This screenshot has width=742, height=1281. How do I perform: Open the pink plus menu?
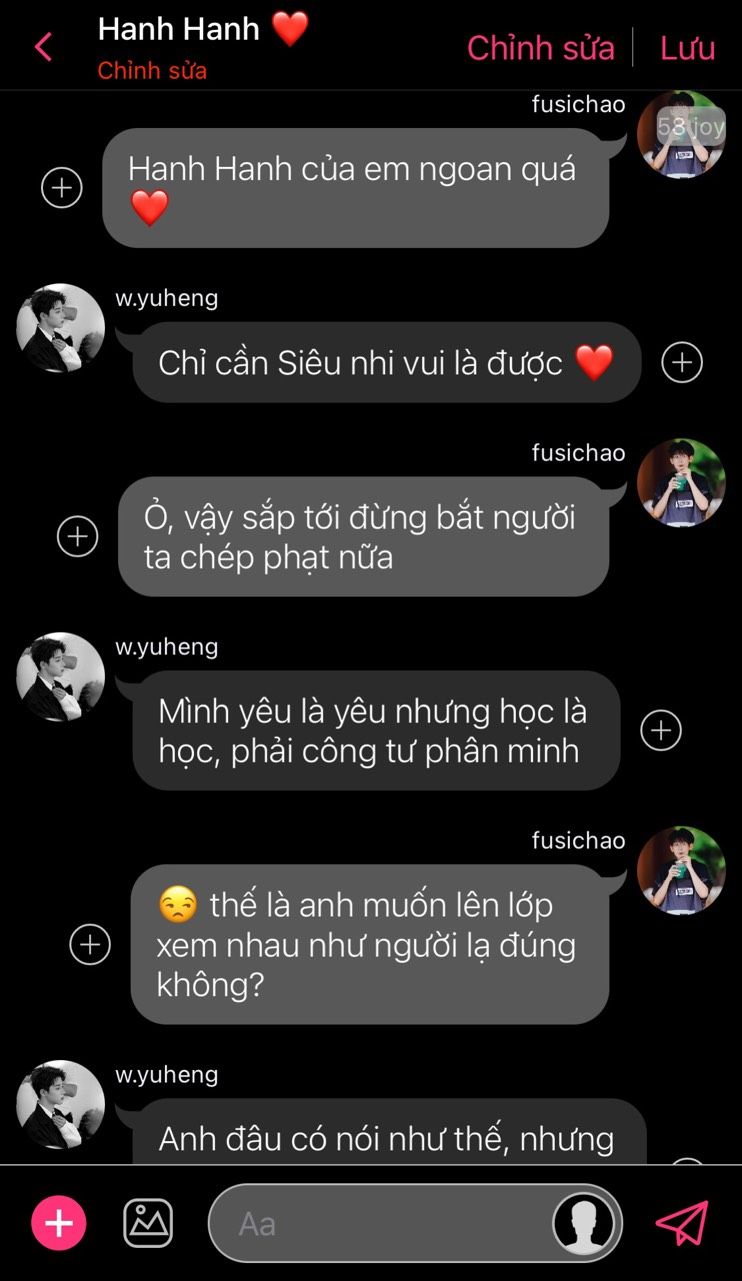pyautogui.click(x=59, y=1223)
